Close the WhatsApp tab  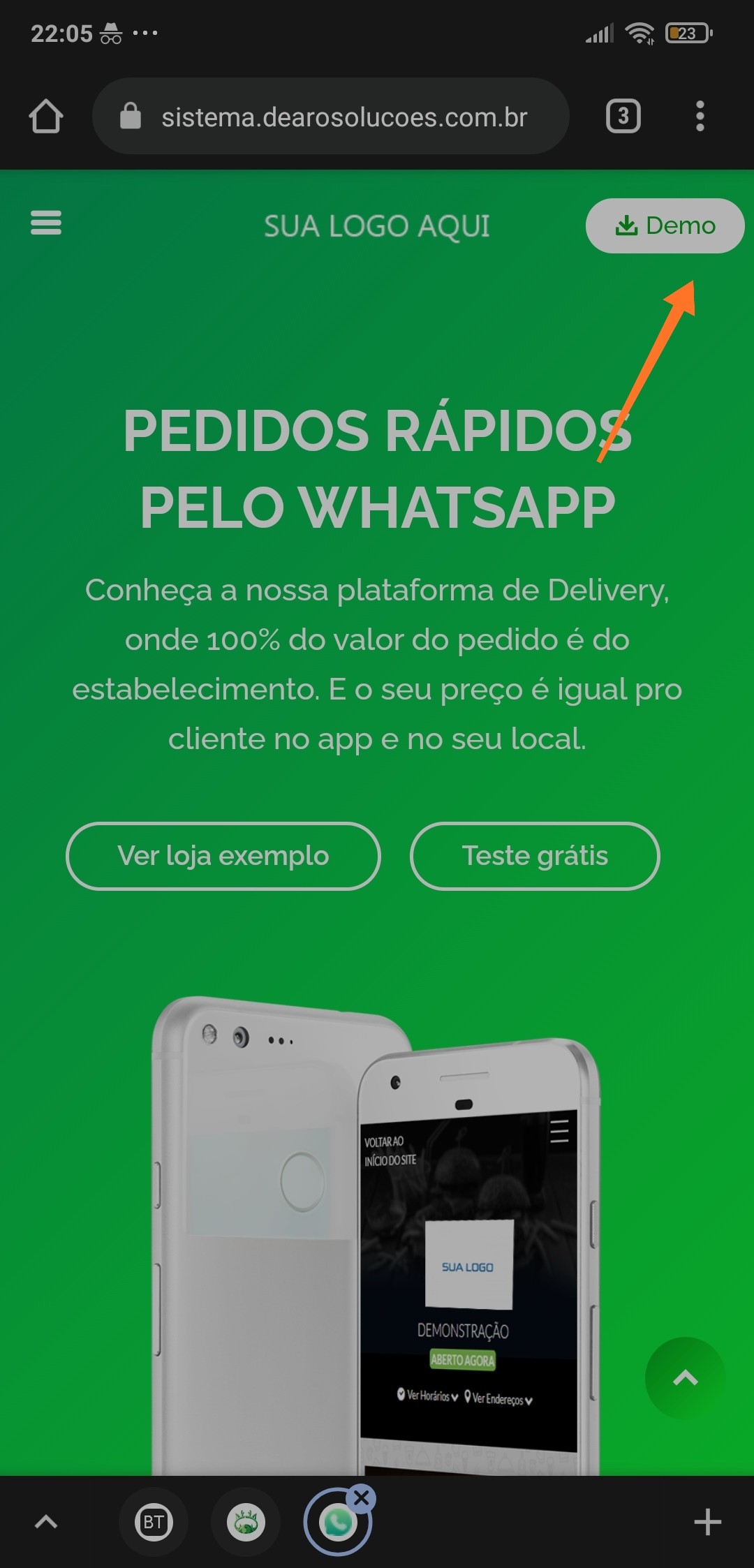(361, 1496)
